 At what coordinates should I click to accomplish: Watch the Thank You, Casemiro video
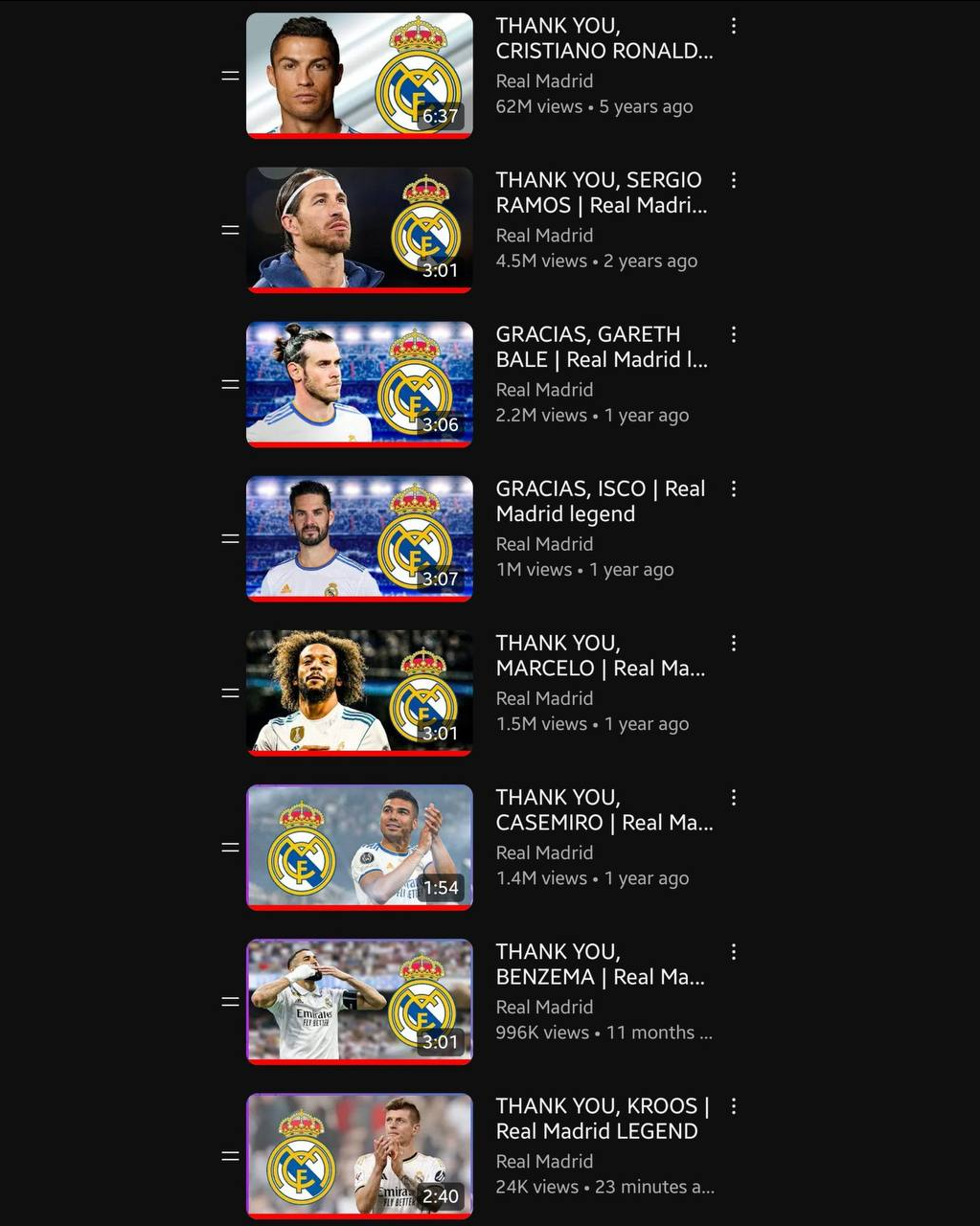[359, 846]
